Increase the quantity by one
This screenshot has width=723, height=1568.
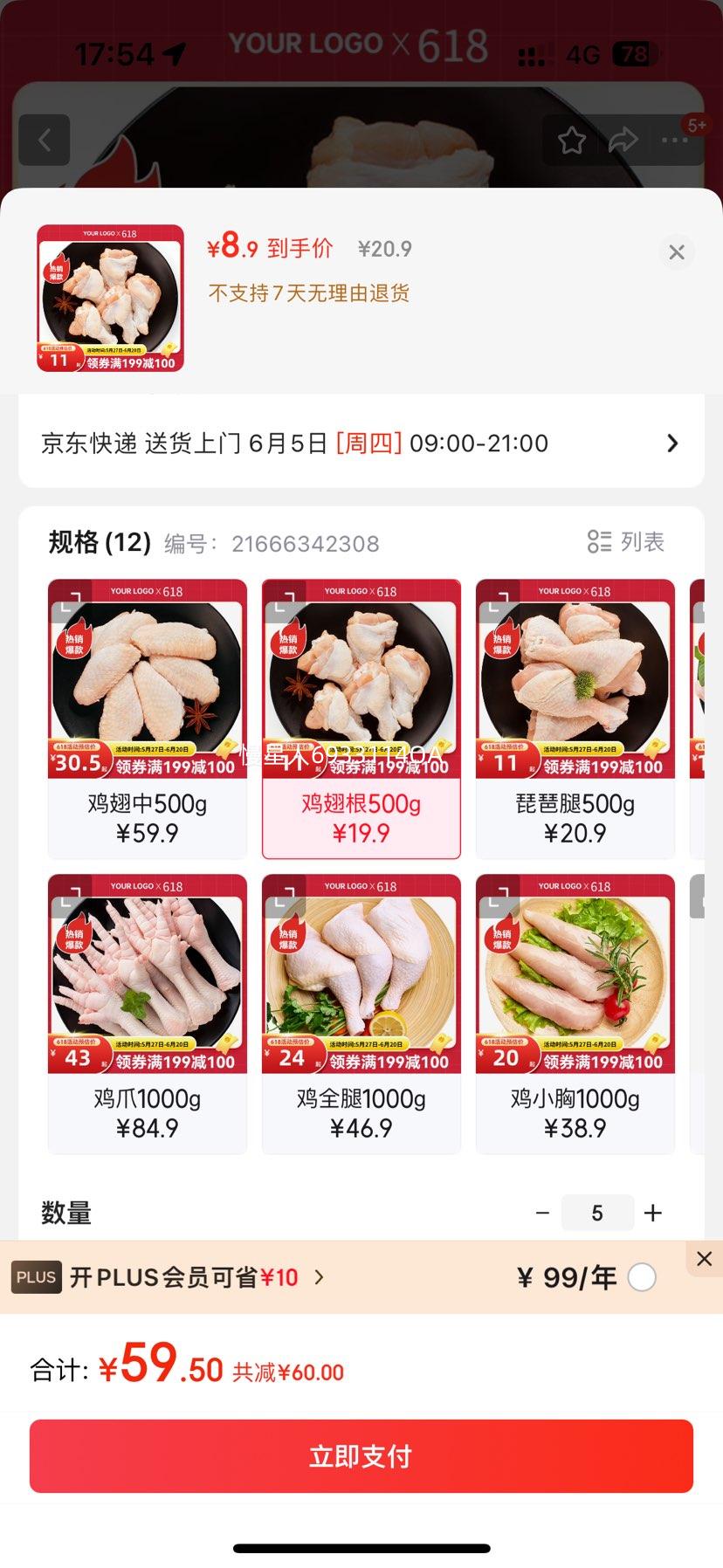653,1213
